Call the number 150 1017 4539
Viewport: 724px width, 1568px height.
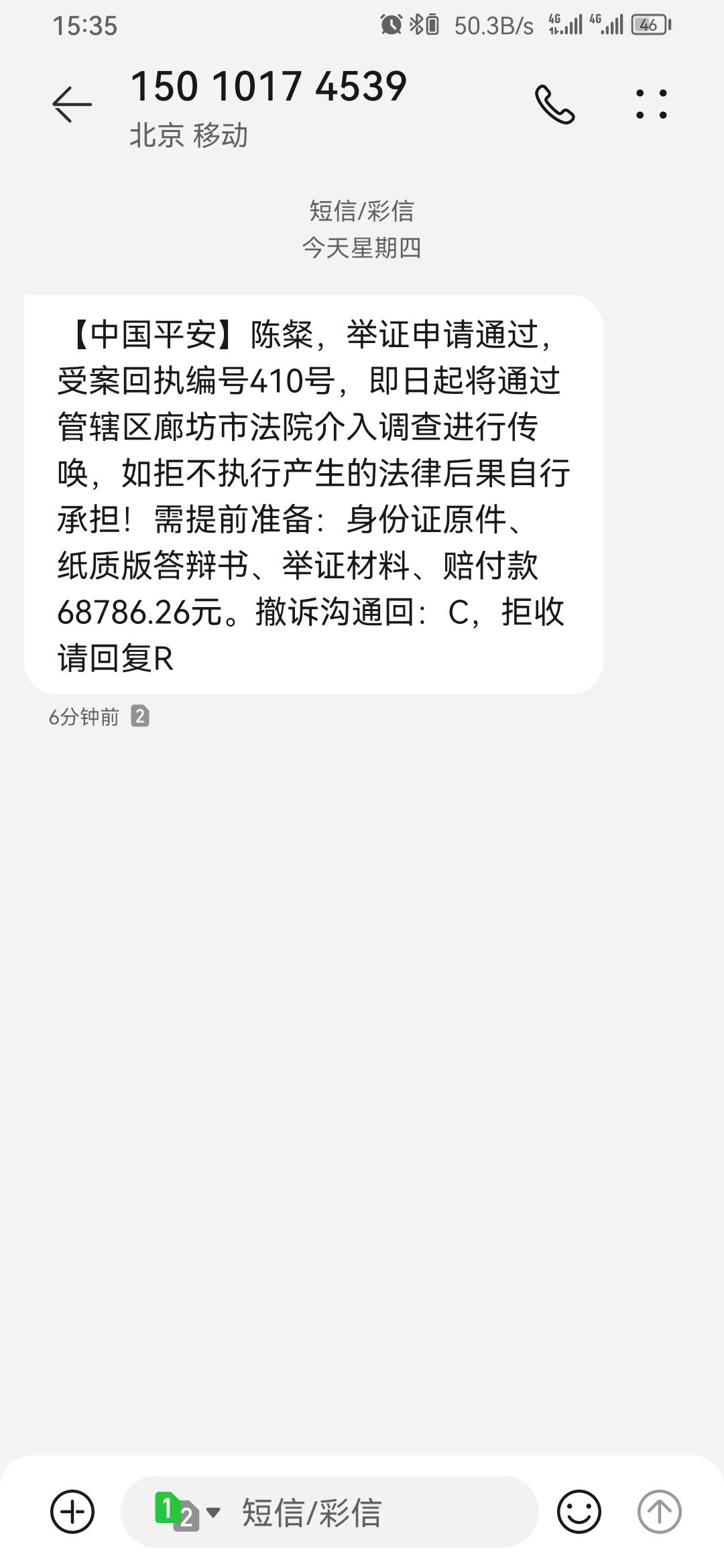554,104
